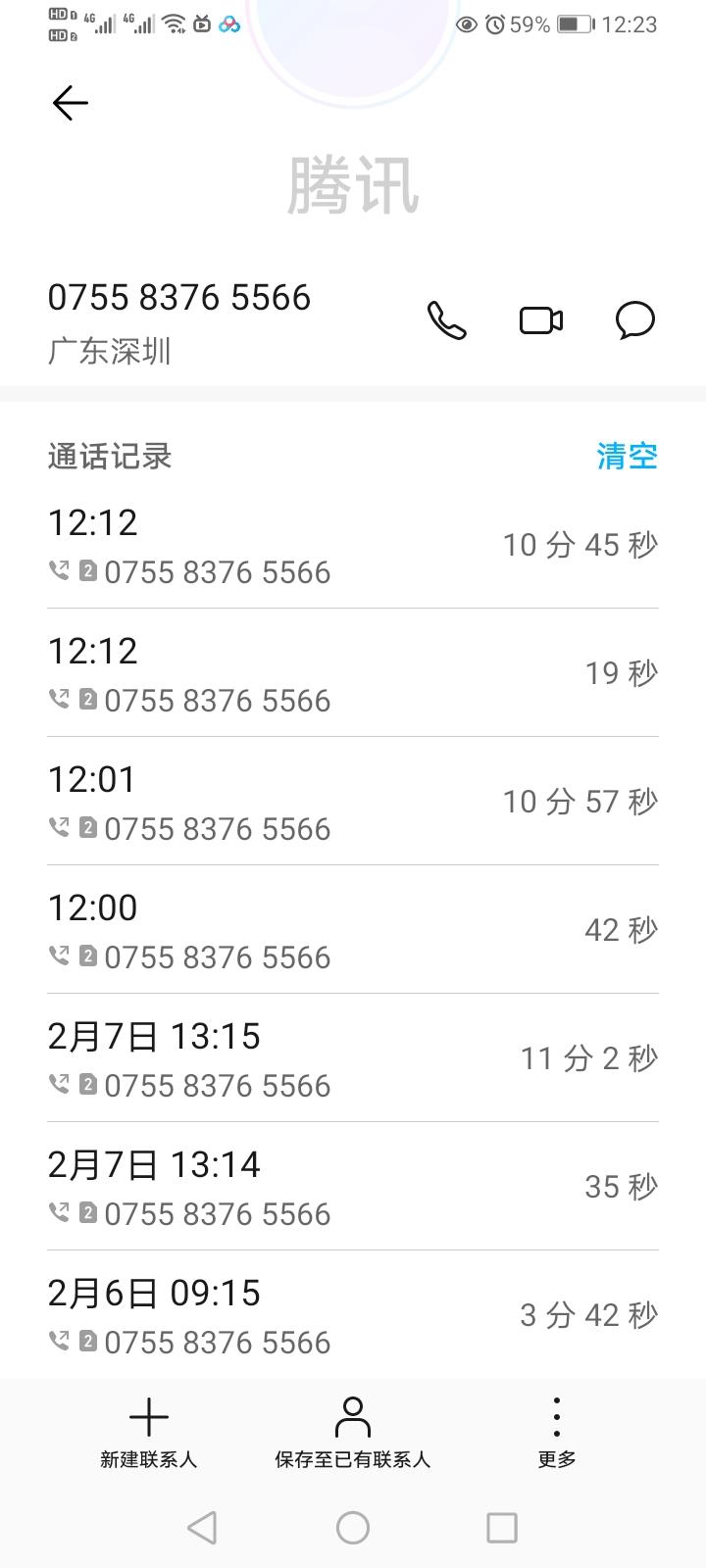Go back using the top arrow
The width and height of the screenshot is (706, 1568).
tap(70, 103)
